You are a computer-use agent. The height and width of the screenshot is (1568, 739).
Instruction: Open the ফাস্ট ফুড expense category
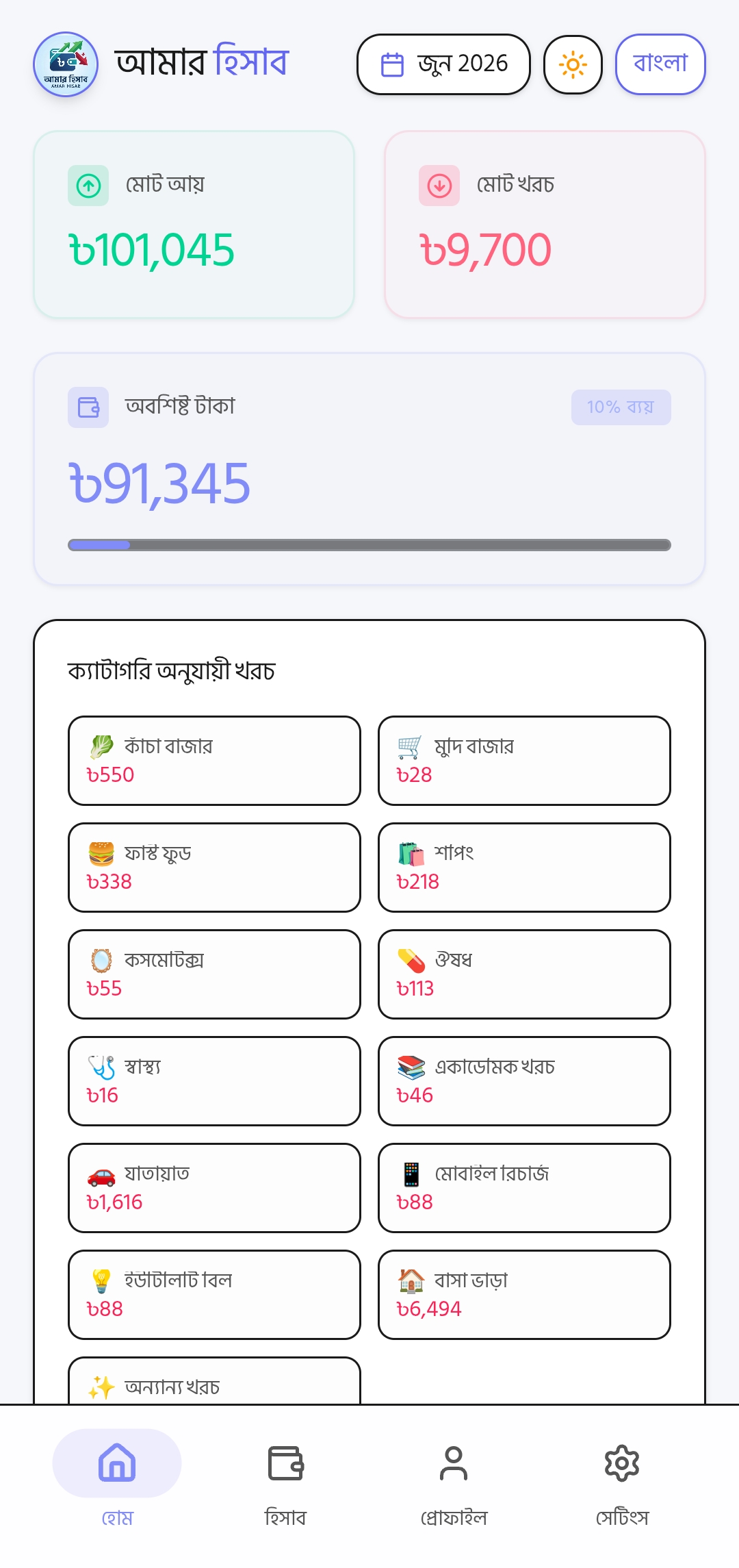[x=214, y=868]
